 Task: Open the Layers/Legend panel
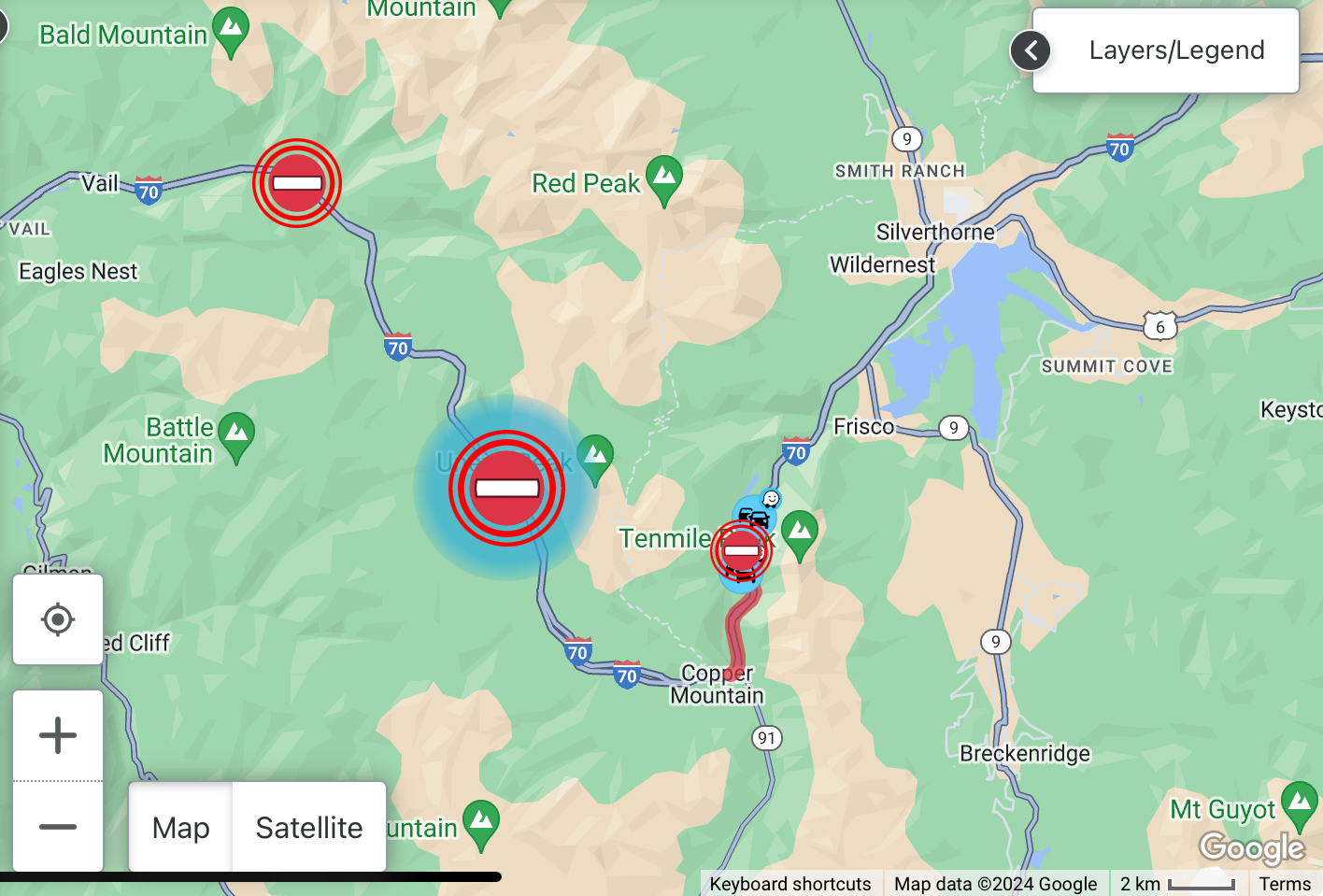pyautogui.click(x=1175, y=50)
